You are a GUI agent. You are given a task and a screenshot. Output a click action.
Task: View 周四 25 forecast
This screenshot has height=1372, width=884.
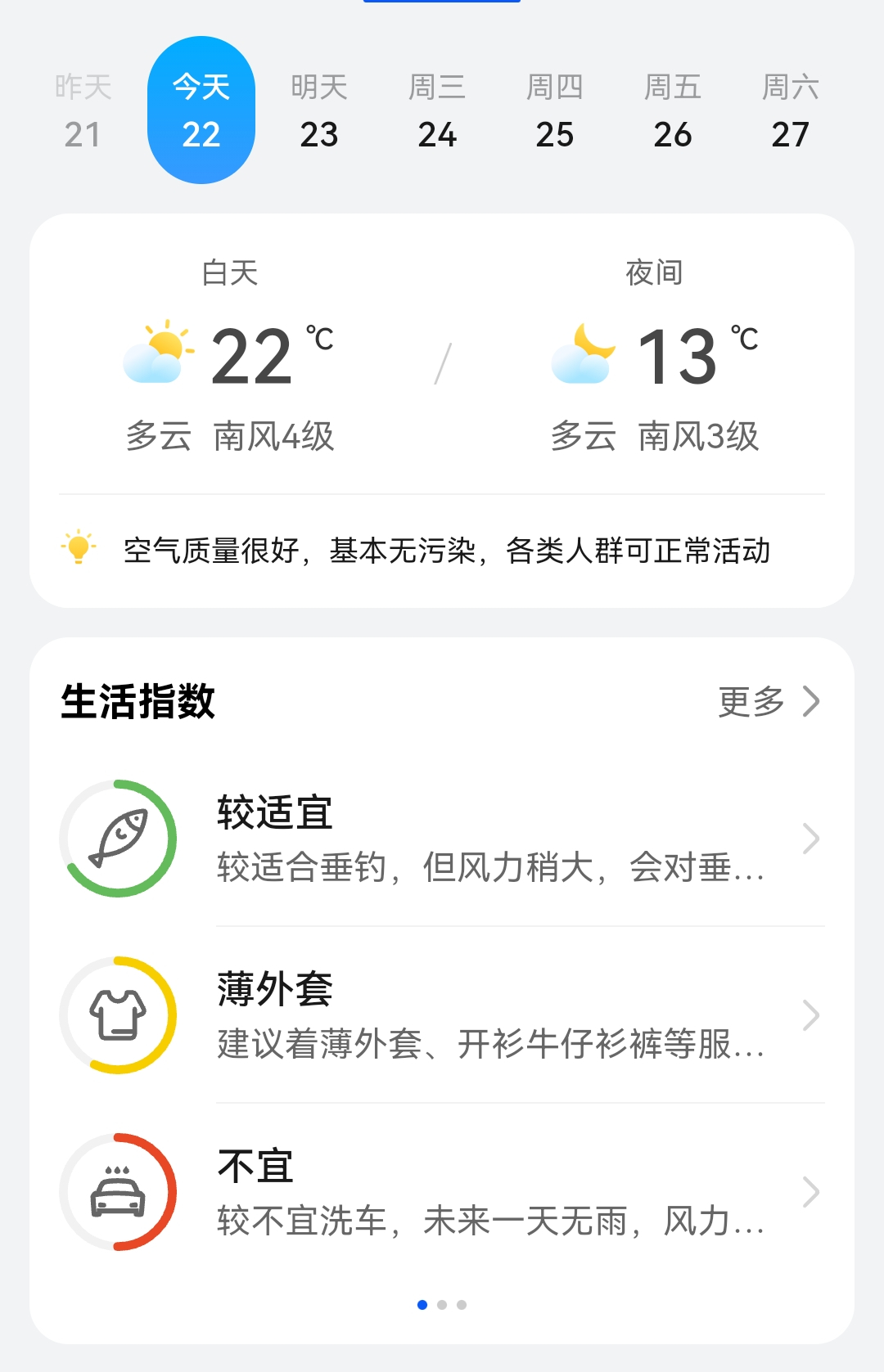[x=555, y=111]
